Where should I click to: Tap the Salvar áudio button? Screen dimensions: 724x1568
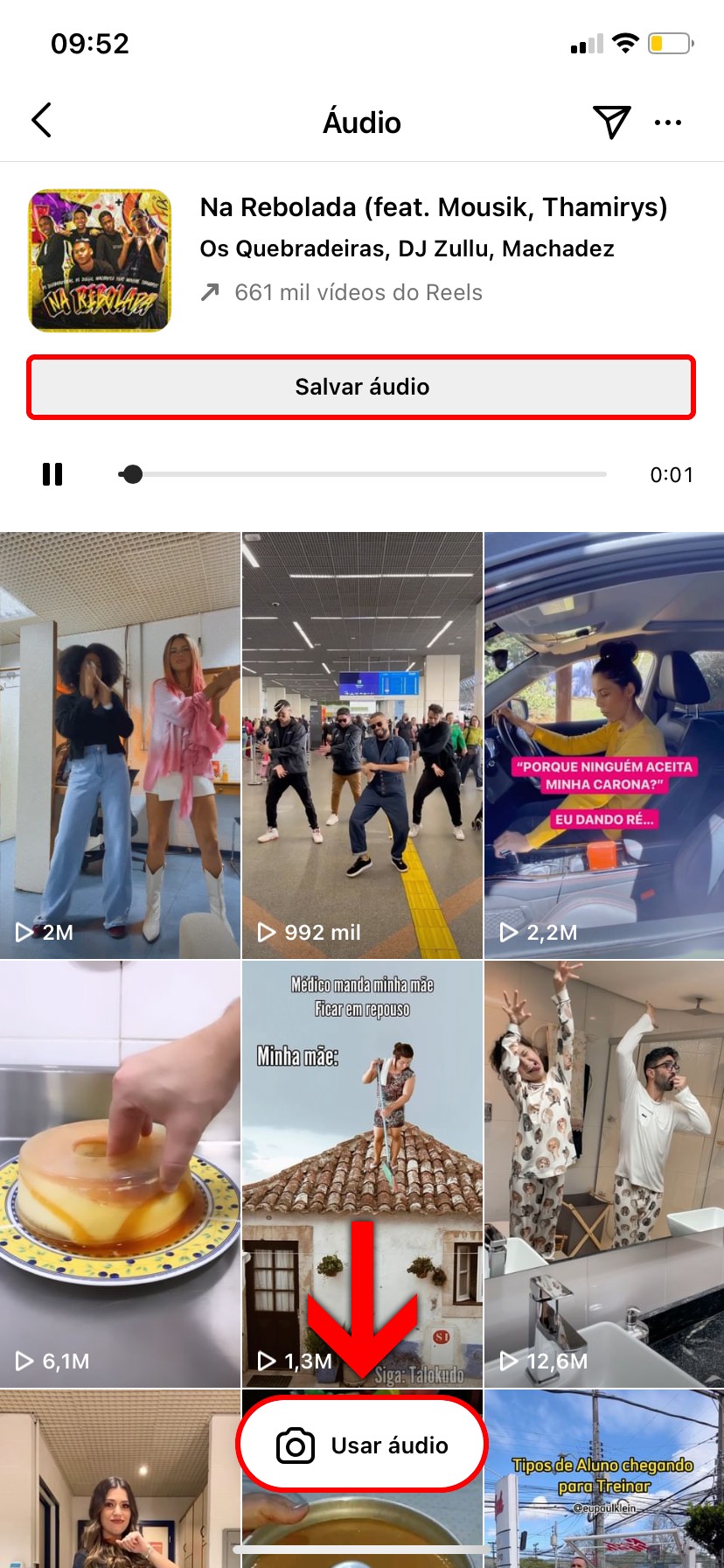point(361,387)
